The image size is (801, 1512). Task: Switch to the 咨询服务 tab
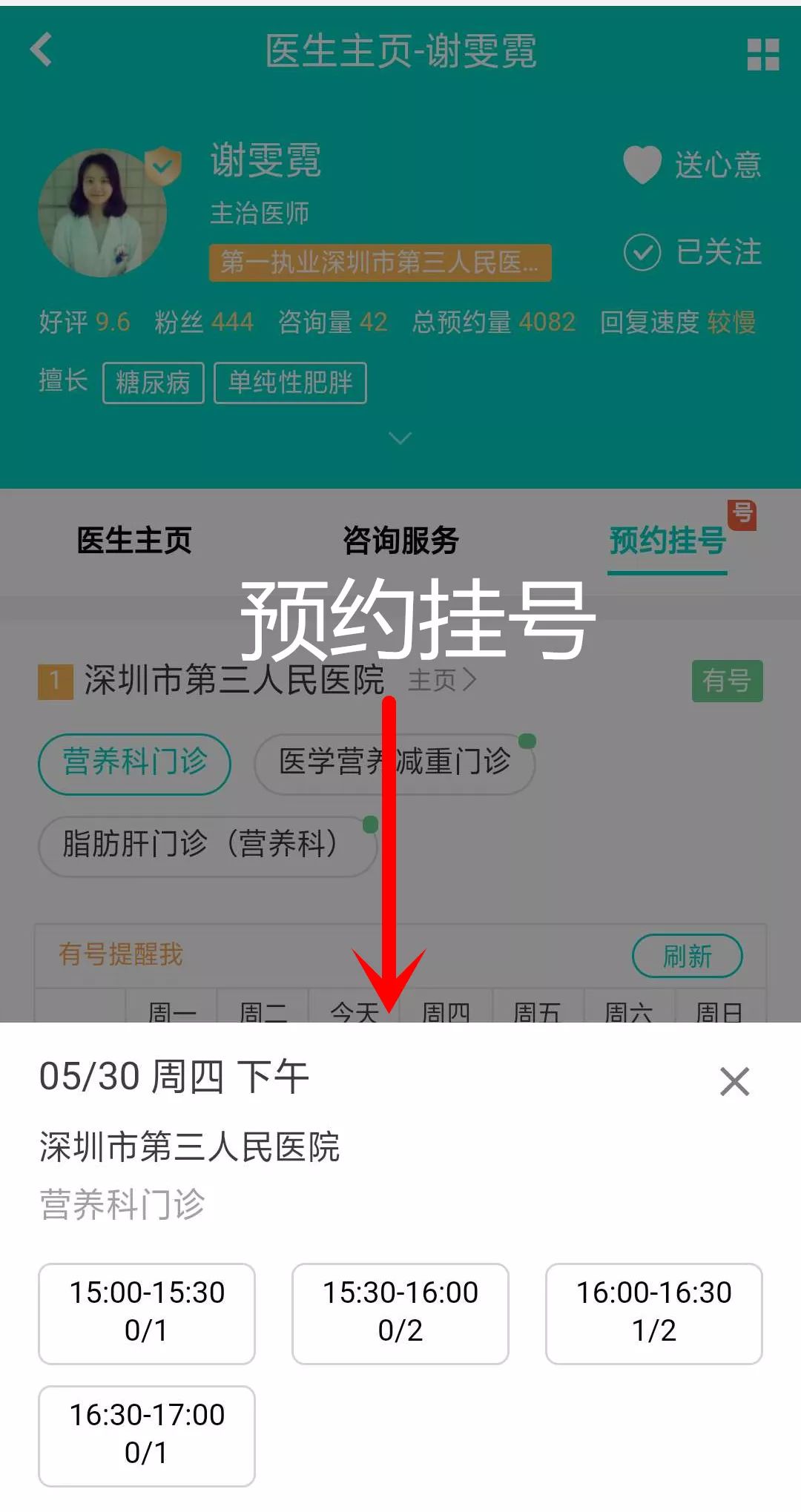(x=400, y=540)
